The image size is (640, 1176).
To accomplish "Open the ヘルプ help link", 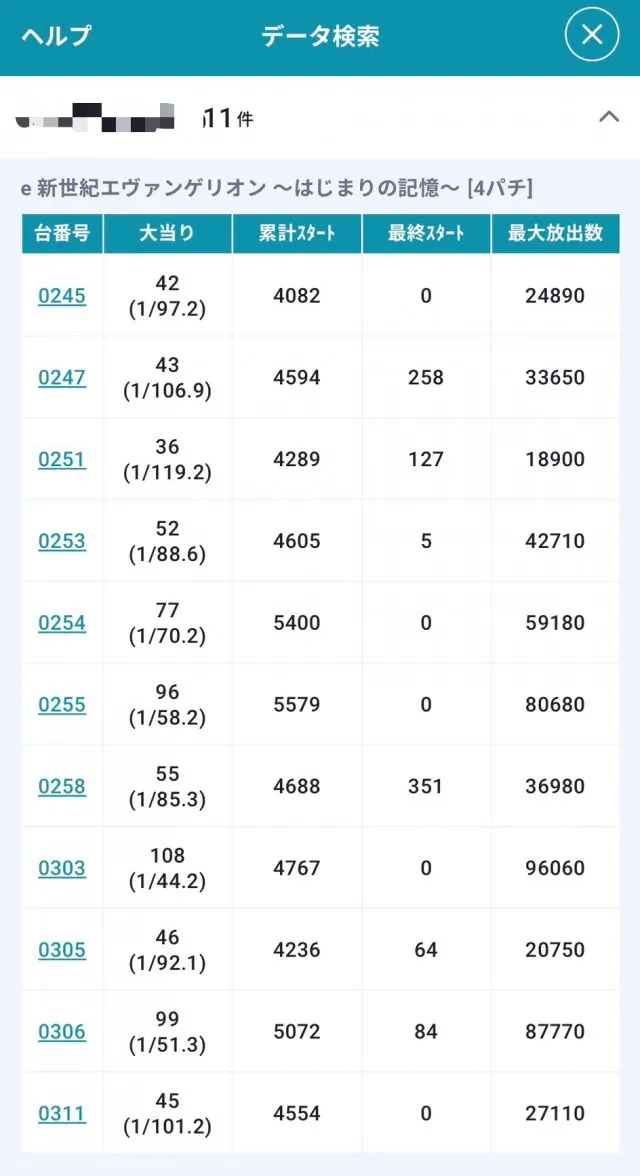I will (56, 35).
